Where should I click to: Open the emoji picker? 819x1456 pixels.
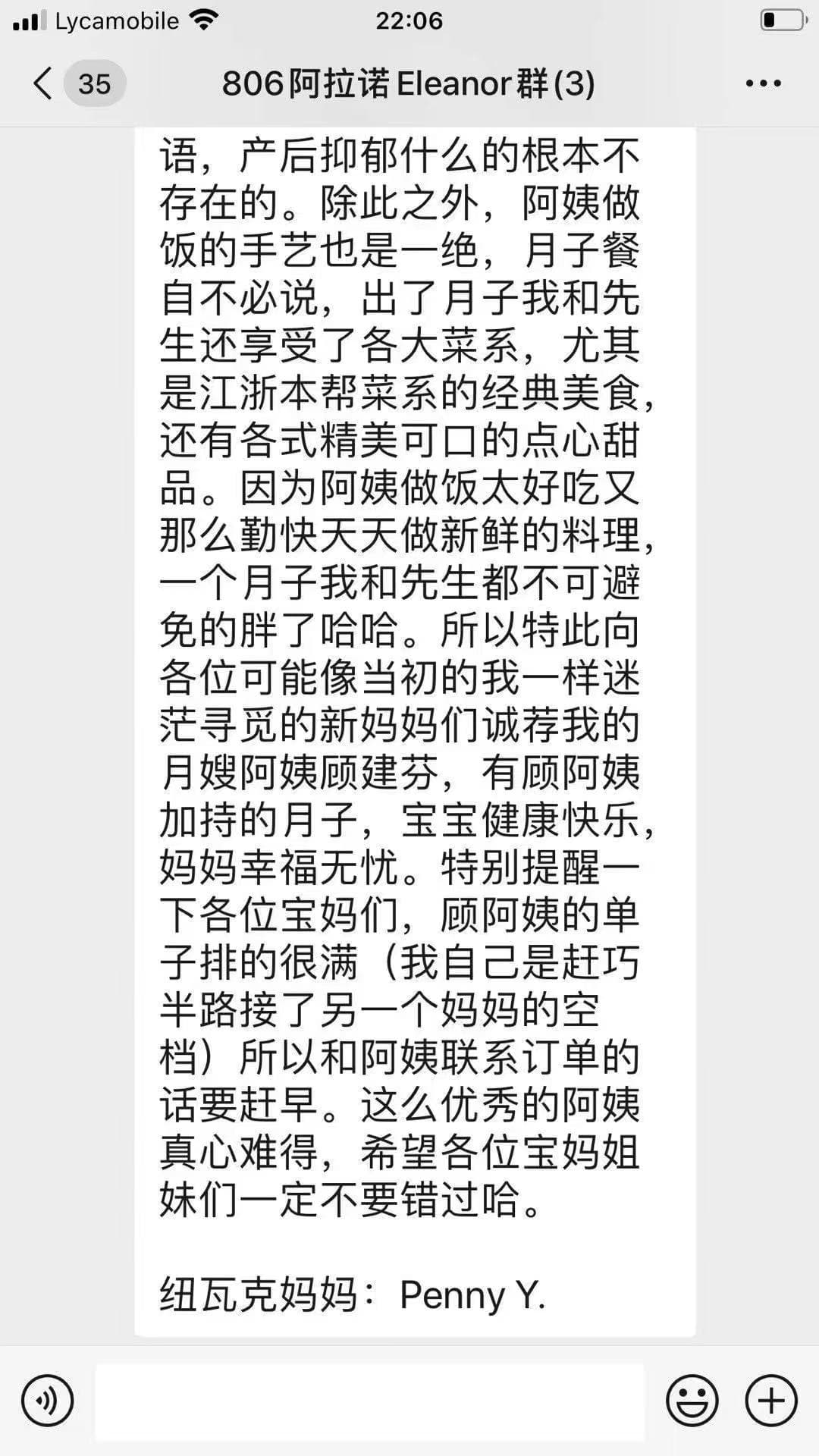click(692, 1400)
